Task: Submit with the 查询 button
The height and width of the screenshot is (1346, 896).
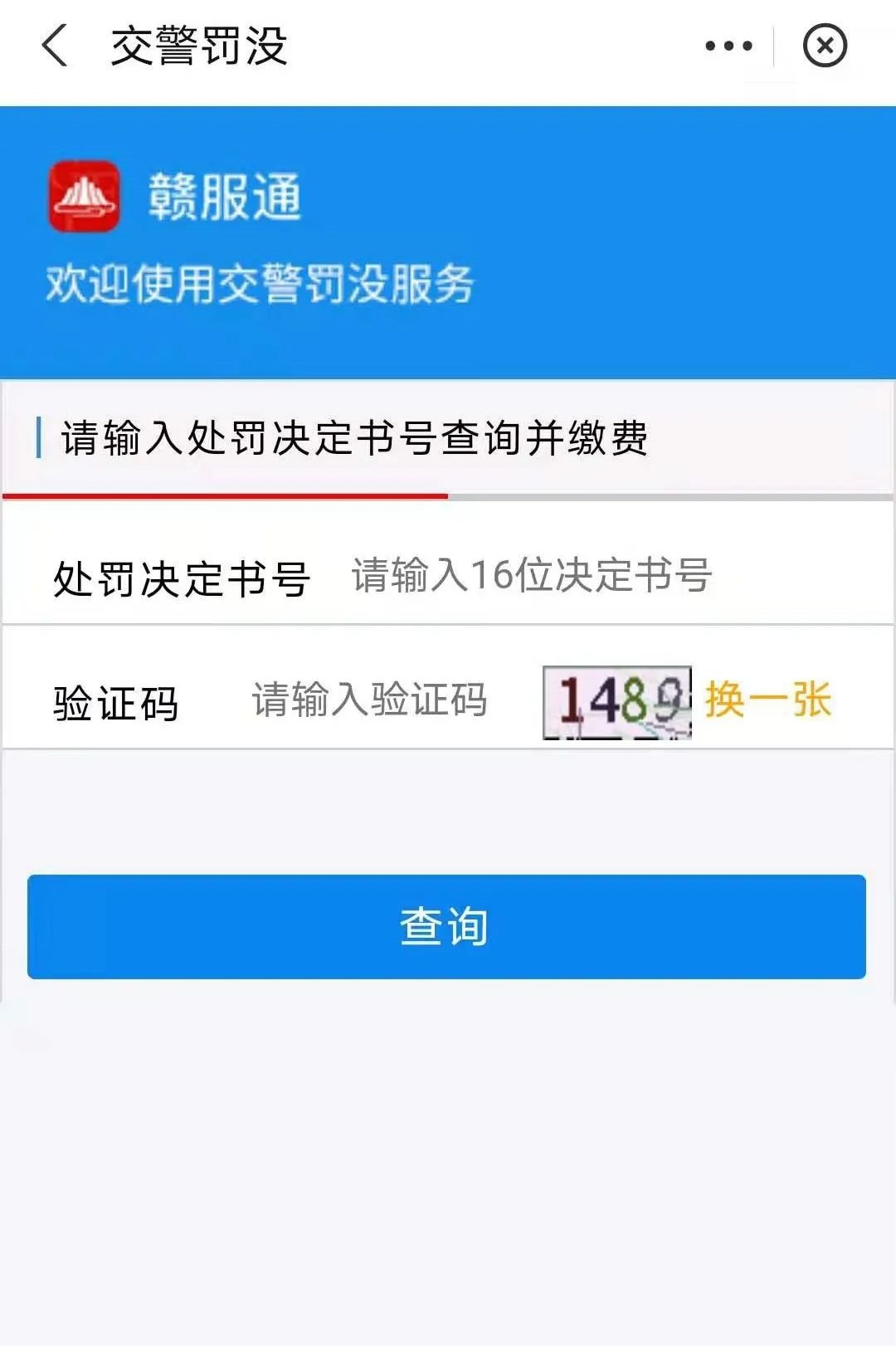Action: coord(446,926)
